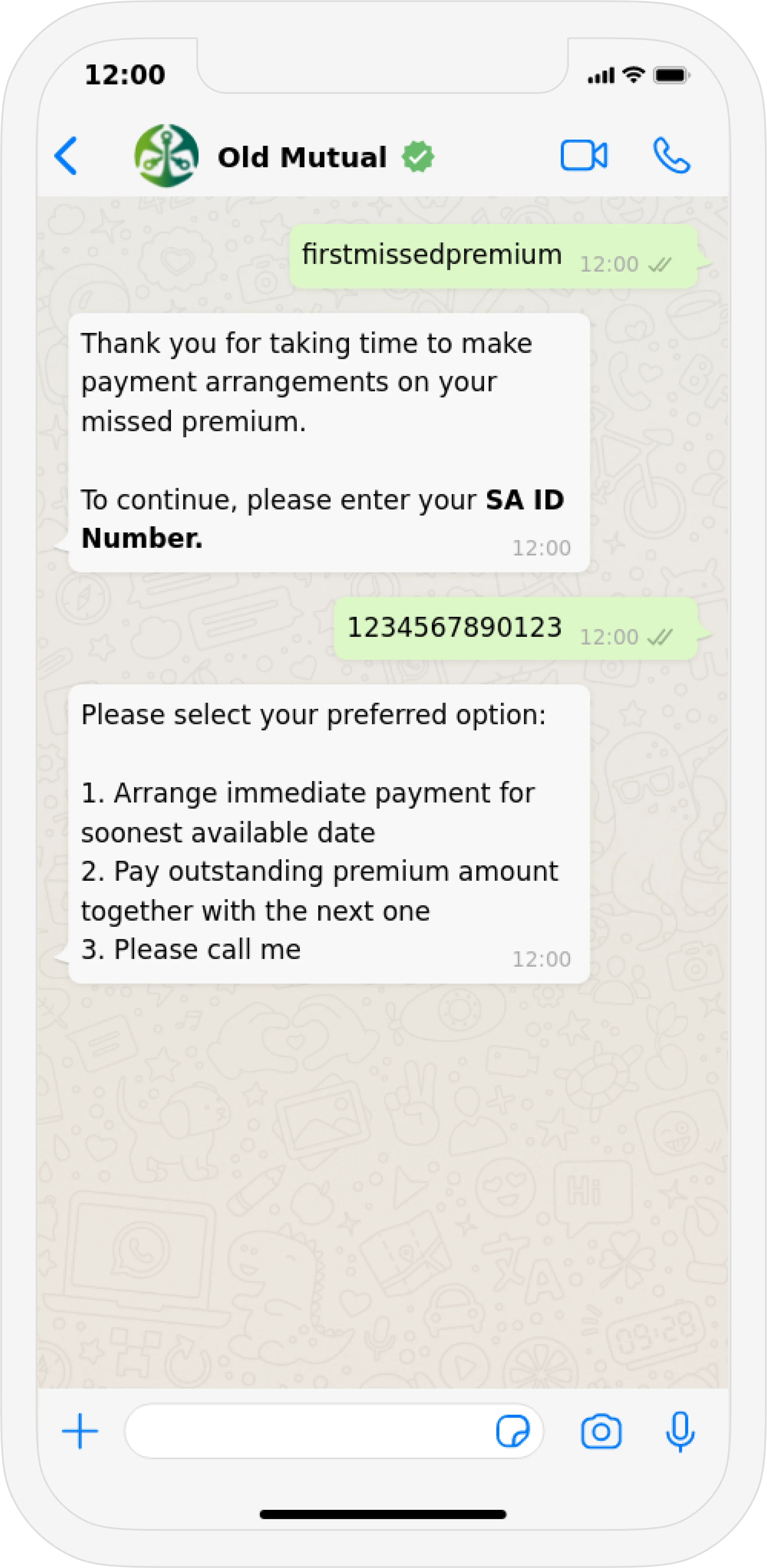
Task: Tap the plus attachment icon
Action: pos(80,1431)
